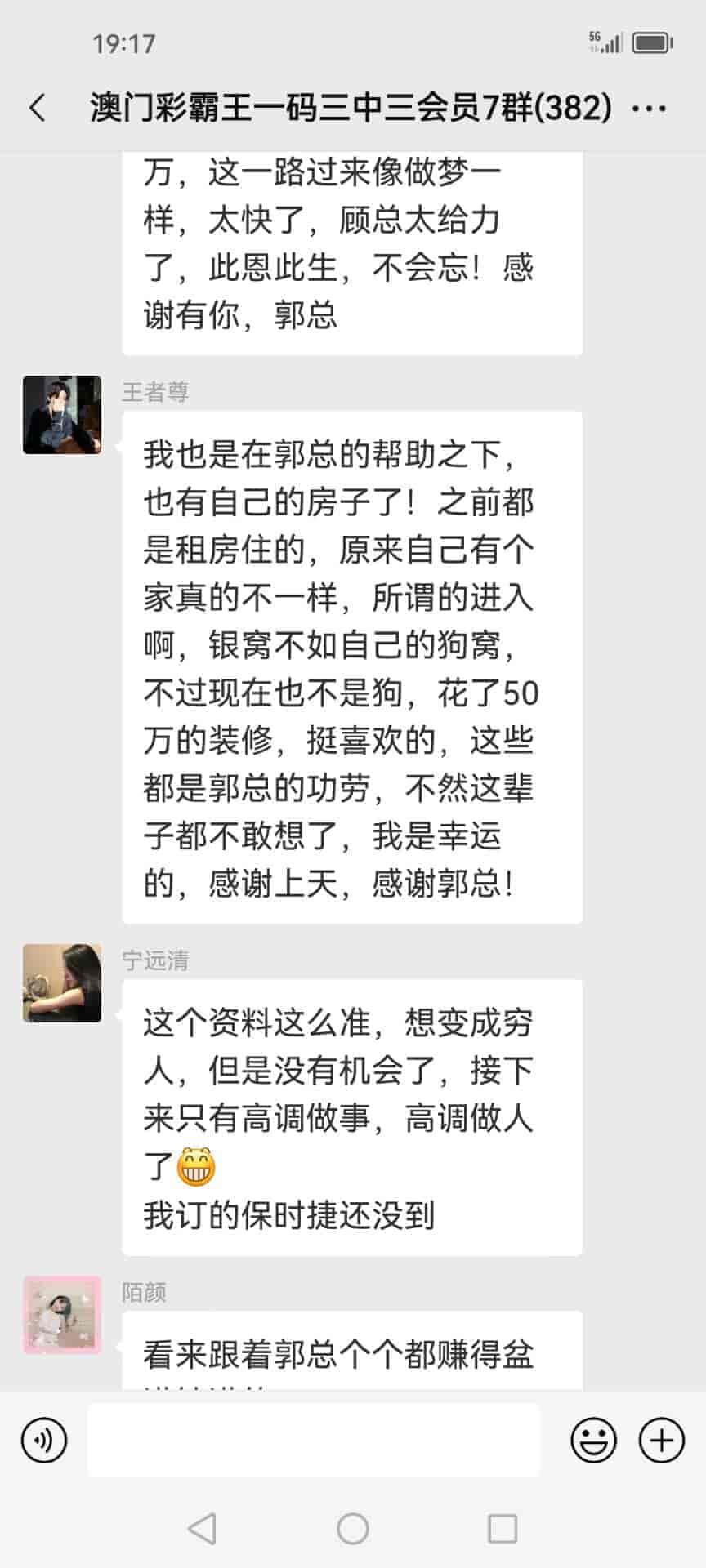Open 陌颜's profile avatar
The image size is (706, 1568).
62,1315
